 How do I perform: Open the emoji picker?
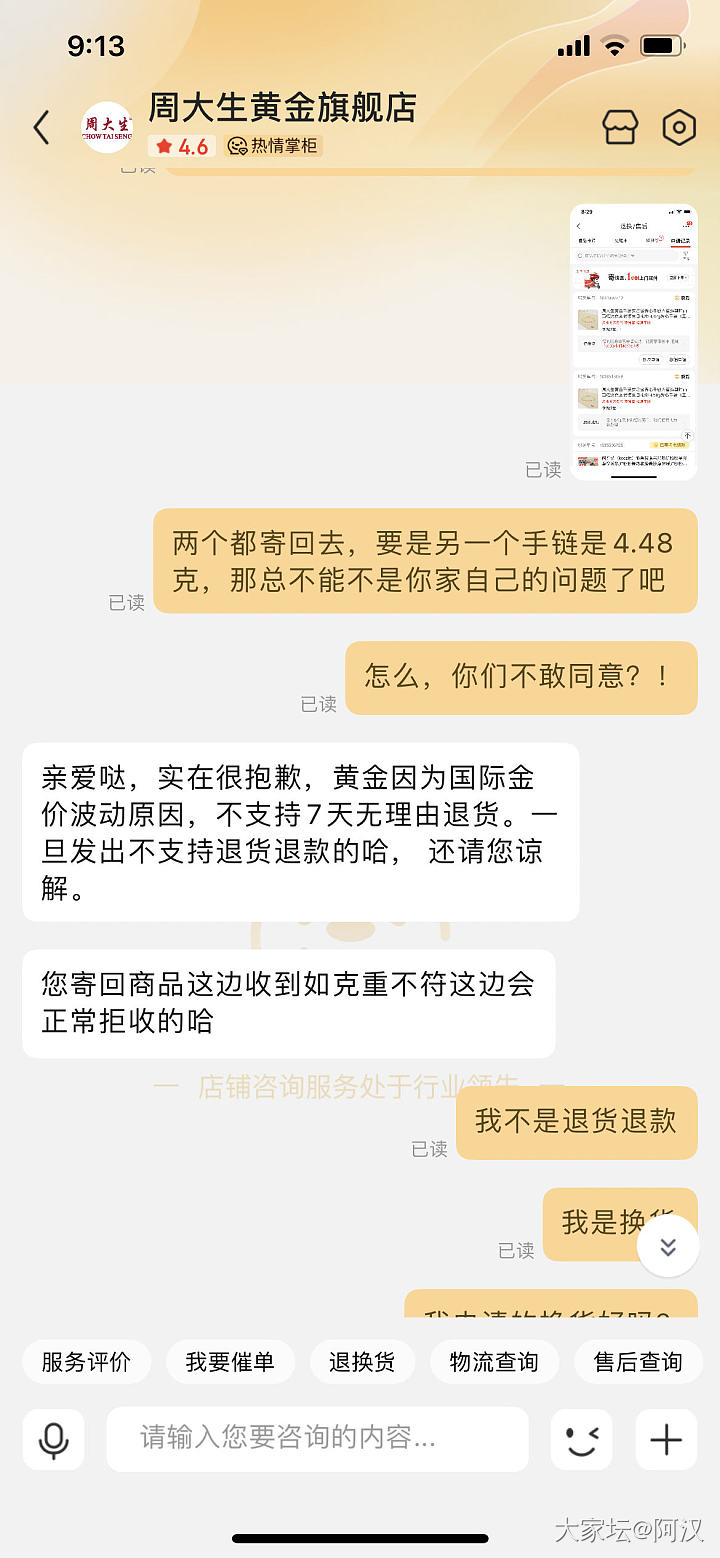pos(582,1439)
